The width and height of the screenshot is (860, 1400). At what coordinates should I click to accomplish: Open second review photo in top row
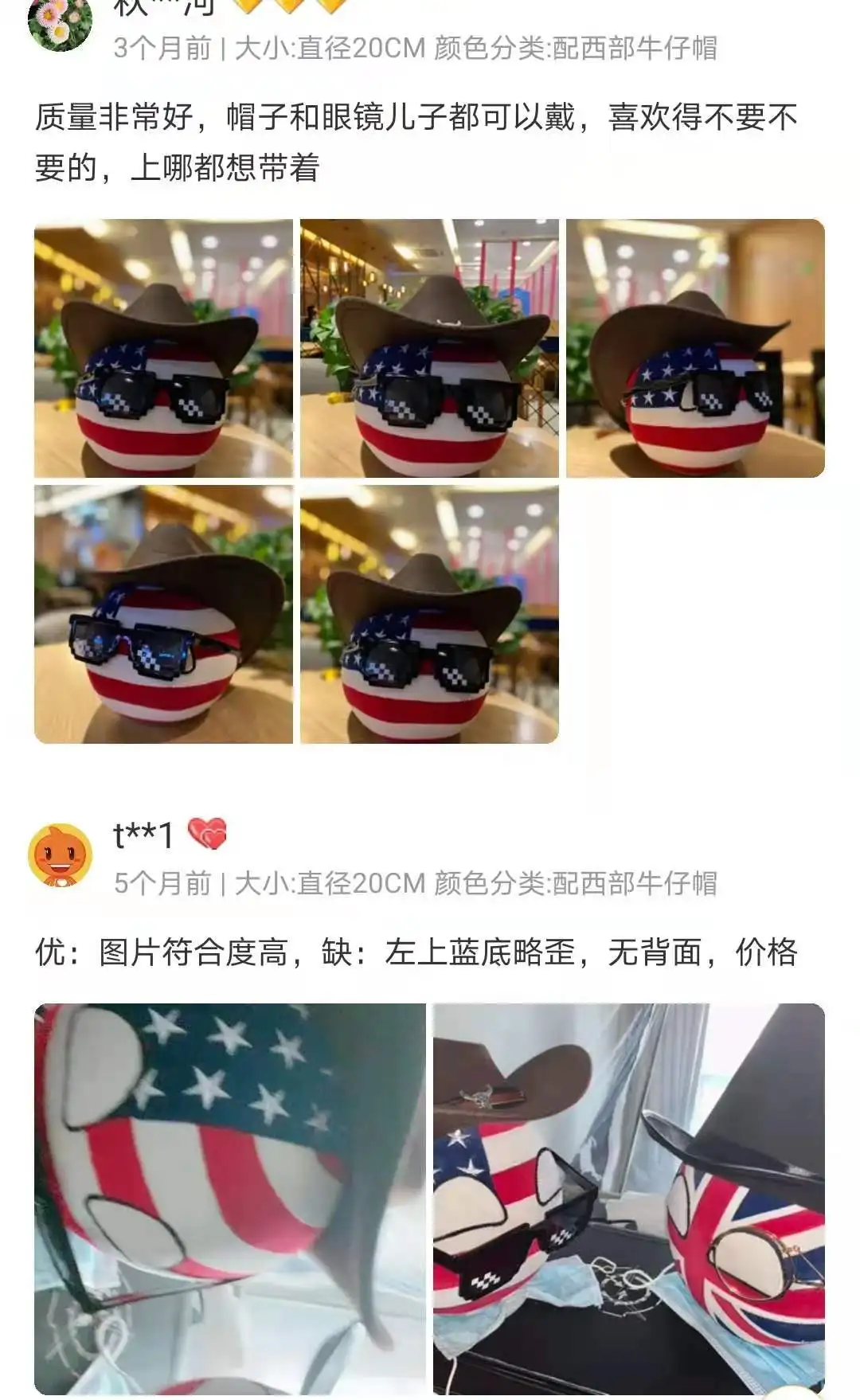pos(429,348)
